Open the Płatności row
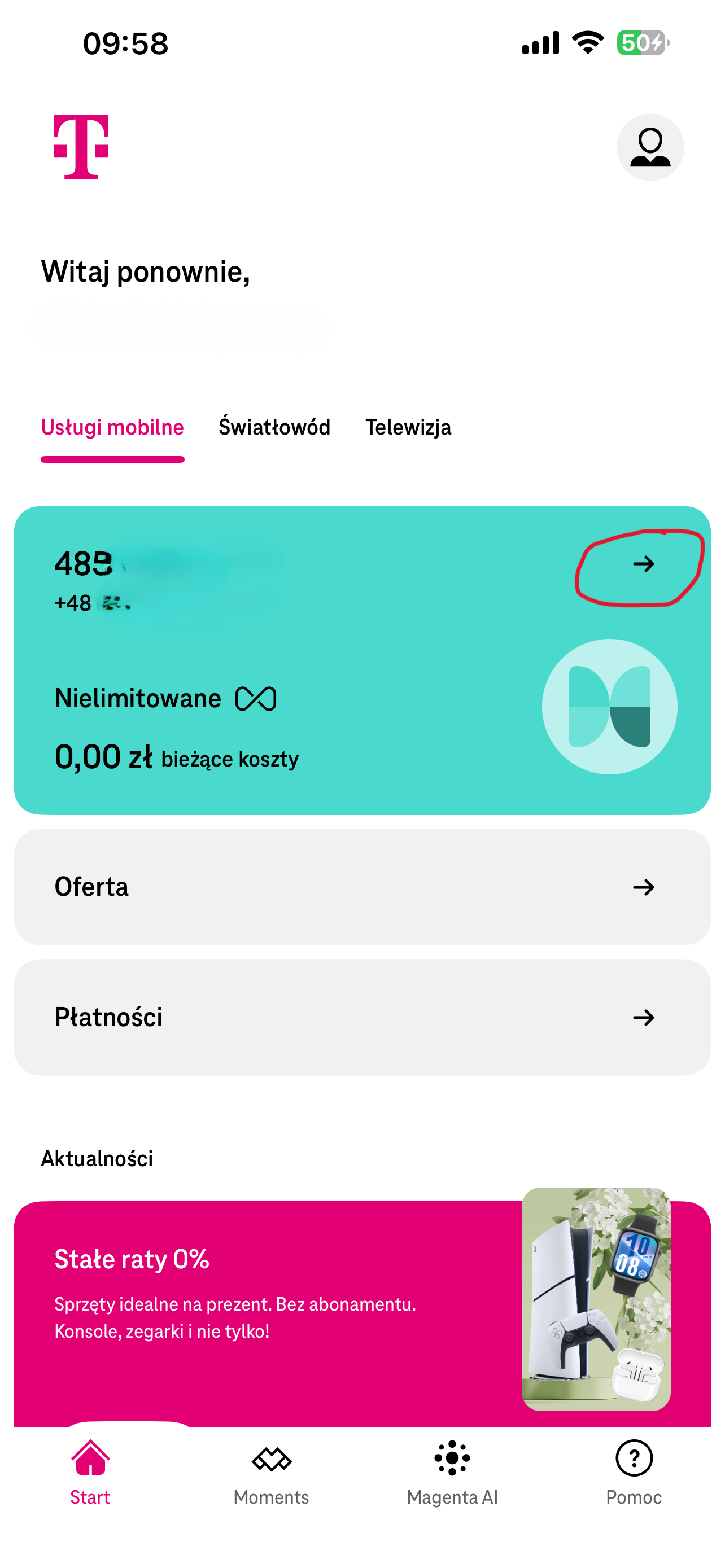The image size is (725, 1568). pos(362,1017)
